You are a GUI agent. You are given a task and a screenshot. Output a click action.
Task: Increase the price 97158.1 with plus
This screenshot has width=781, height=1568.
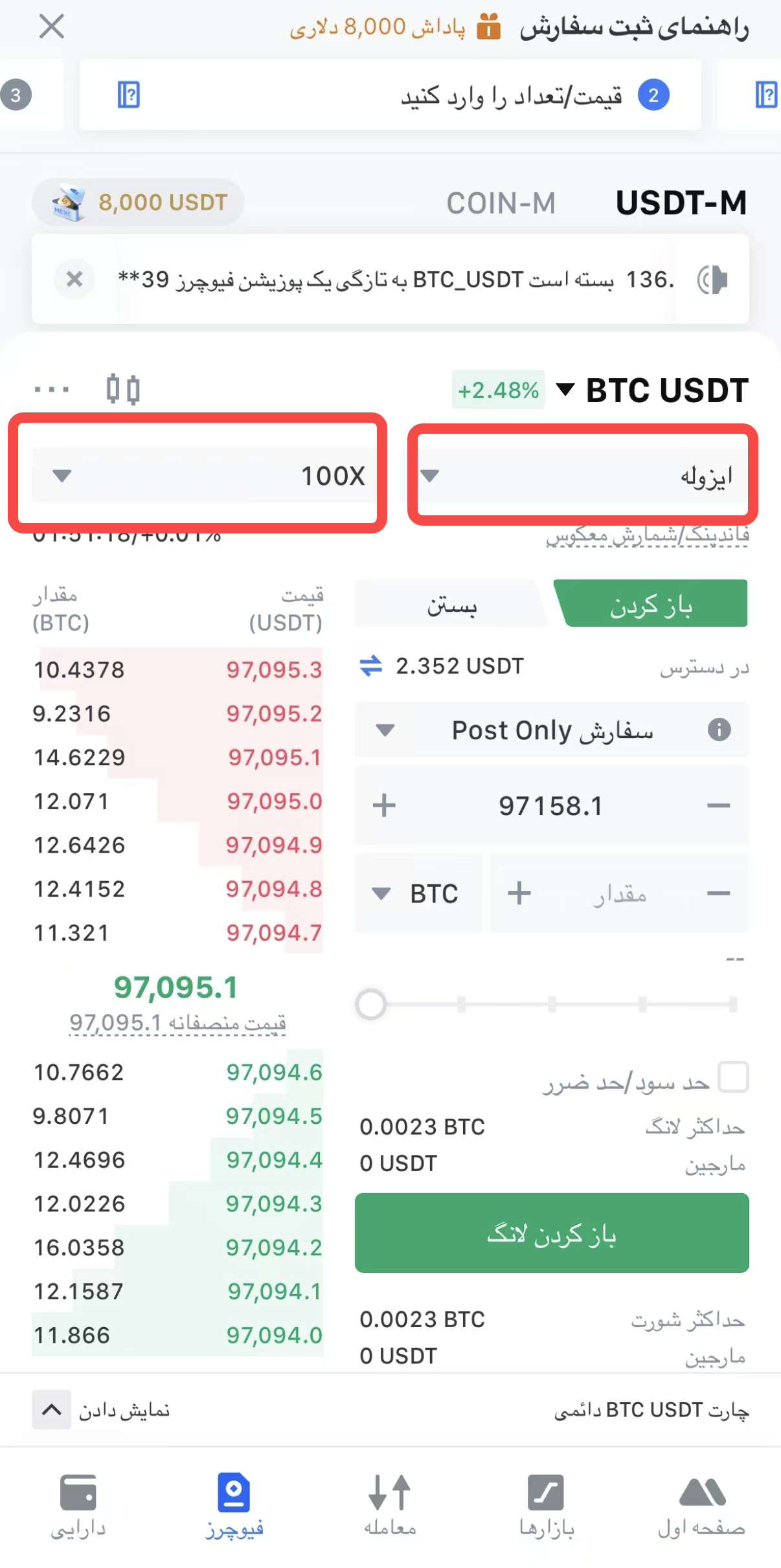point(384,806)
